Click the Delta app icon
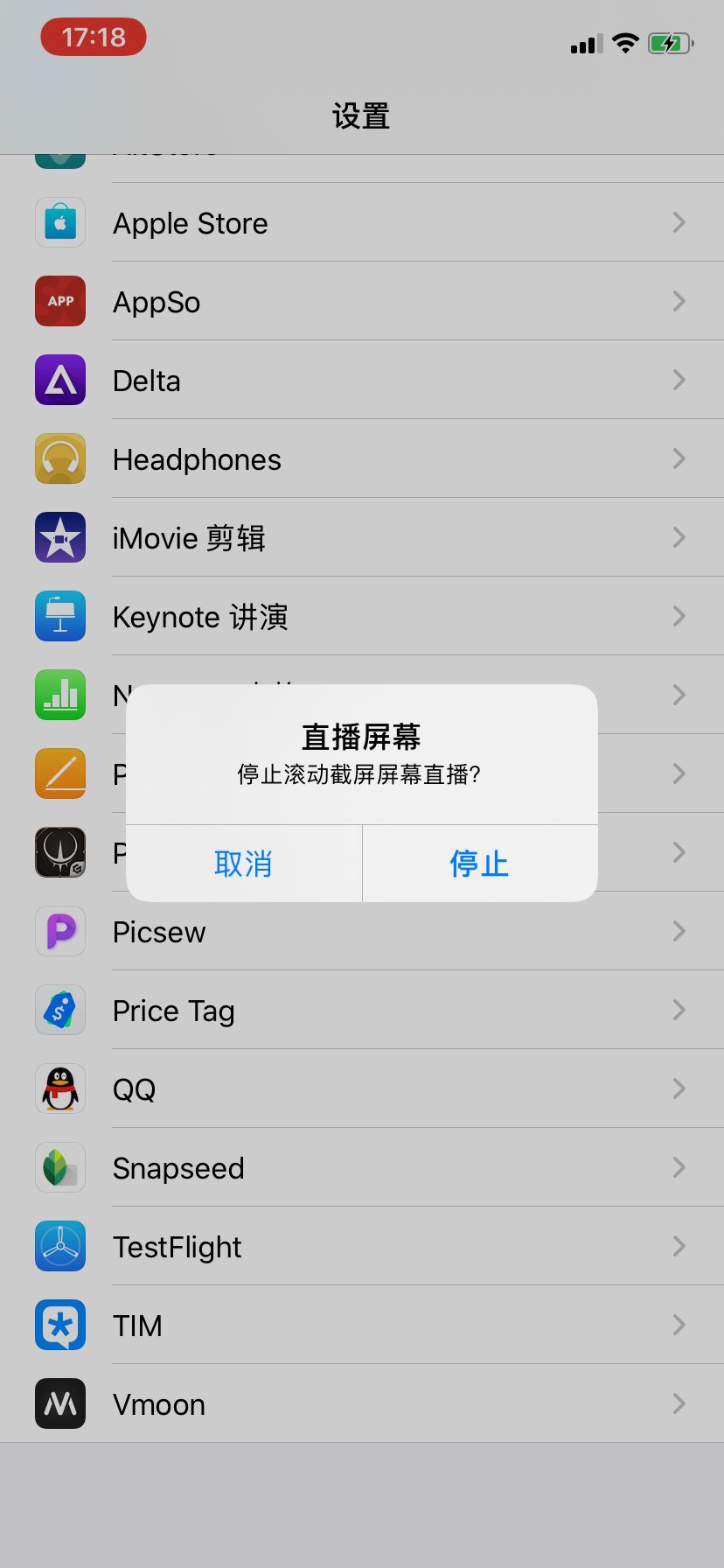This screenshot has height=1568, width=724. point(59,380)
